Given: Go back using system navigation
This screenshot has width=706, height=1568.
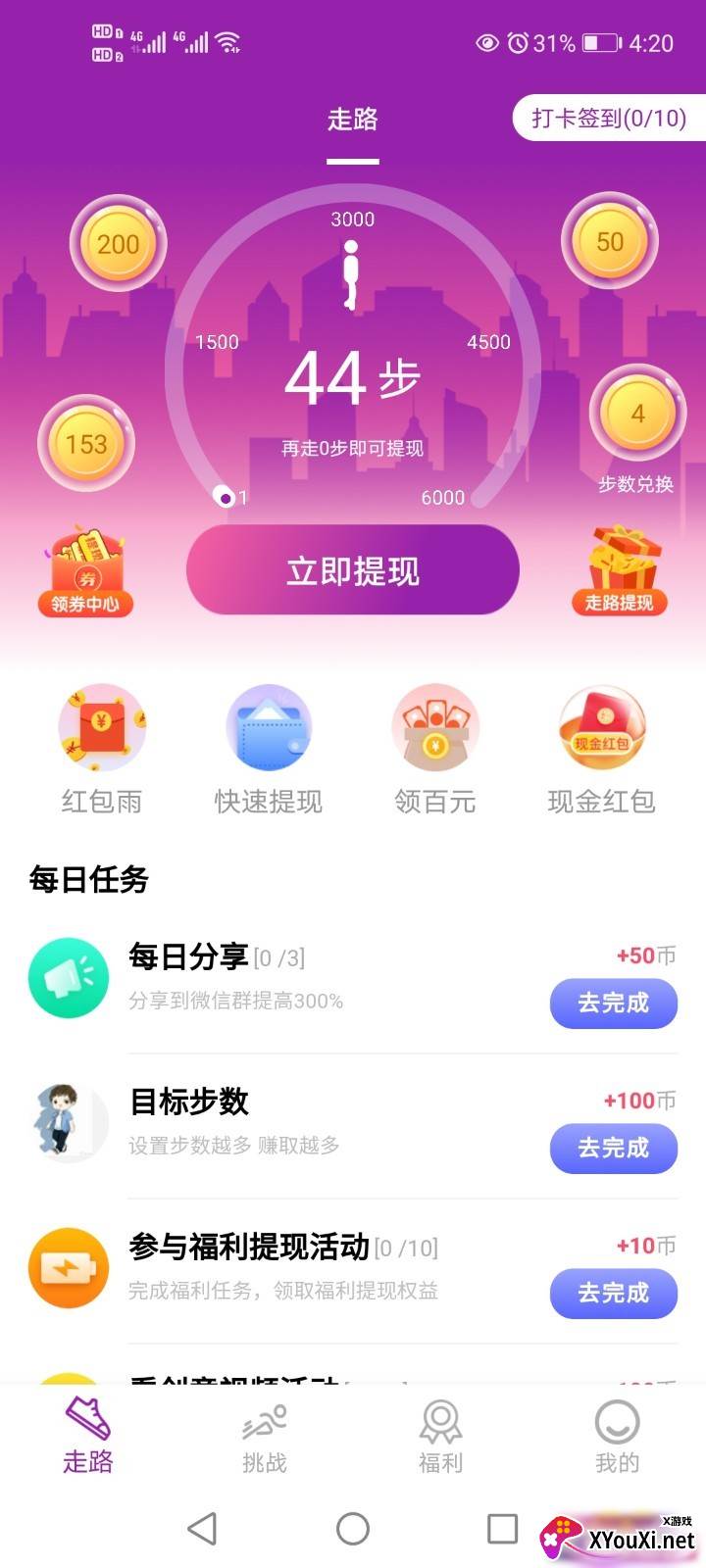Looking at the screenshot, I should click(x=202, y=1528).
